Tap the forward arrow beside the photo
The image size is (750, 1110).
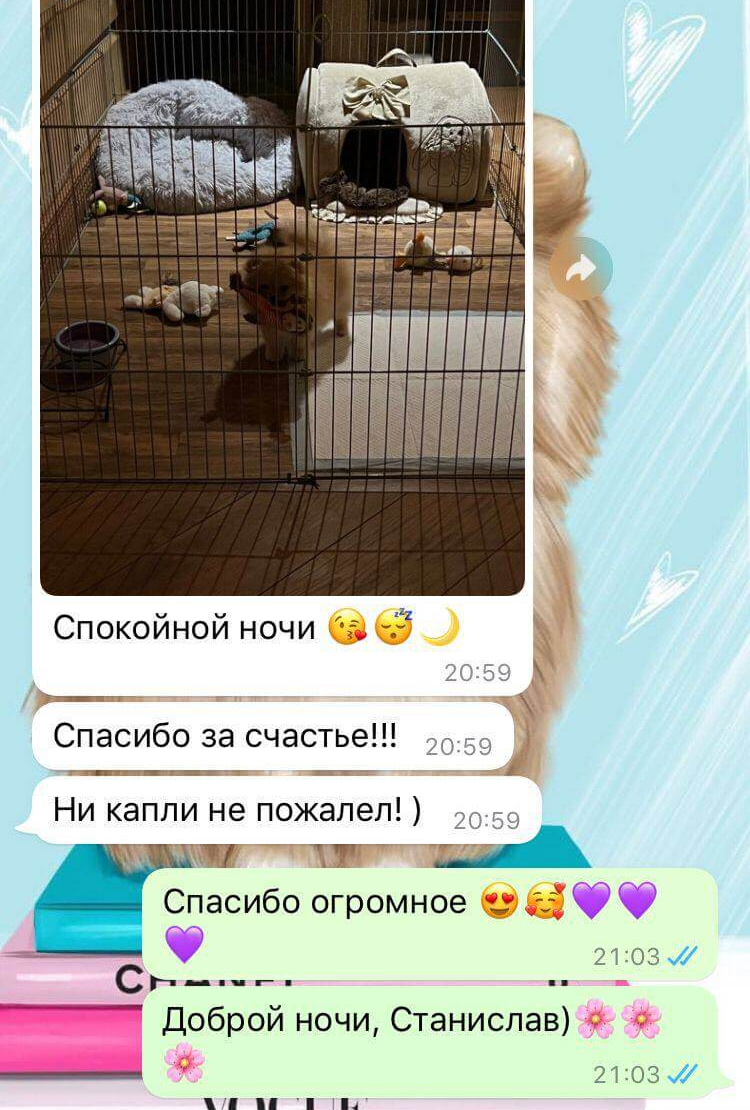[581, 268]
